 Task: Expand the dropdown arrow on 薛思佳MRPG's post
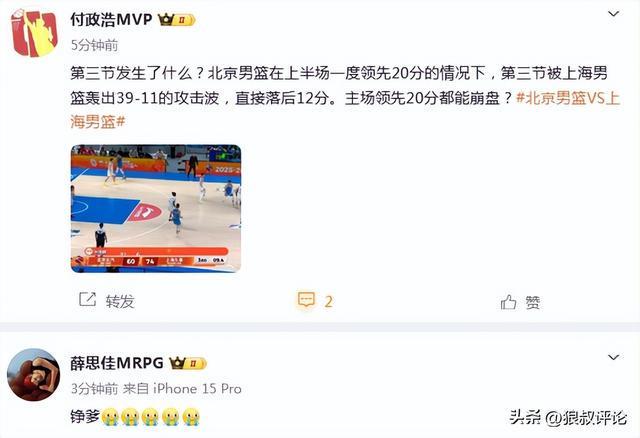pos(613,357)
